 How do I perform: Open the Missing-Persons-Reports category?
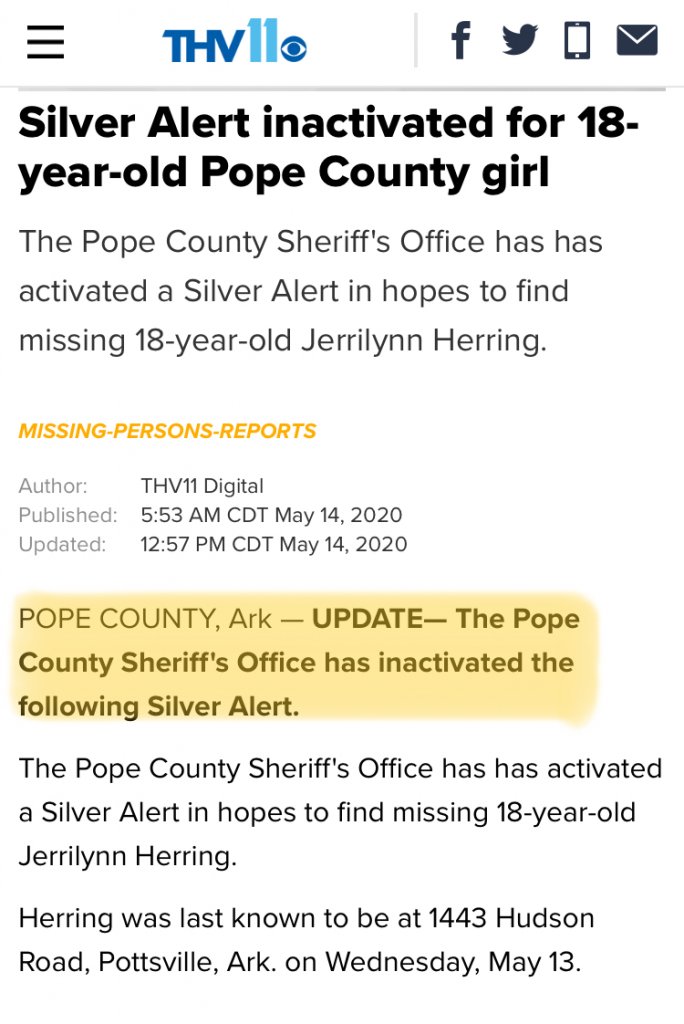(167, 431)
